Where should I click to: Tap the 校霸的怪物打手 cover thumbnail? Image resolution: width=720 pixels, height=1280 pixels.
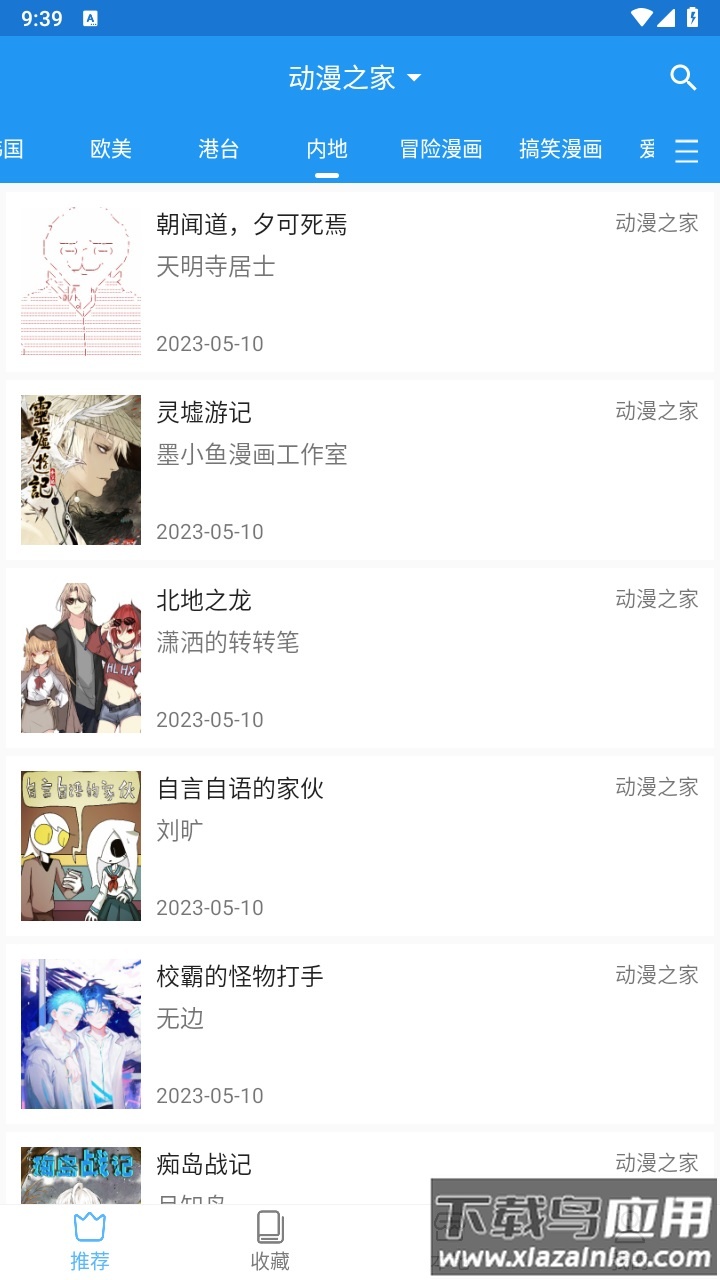point(80,1033)
